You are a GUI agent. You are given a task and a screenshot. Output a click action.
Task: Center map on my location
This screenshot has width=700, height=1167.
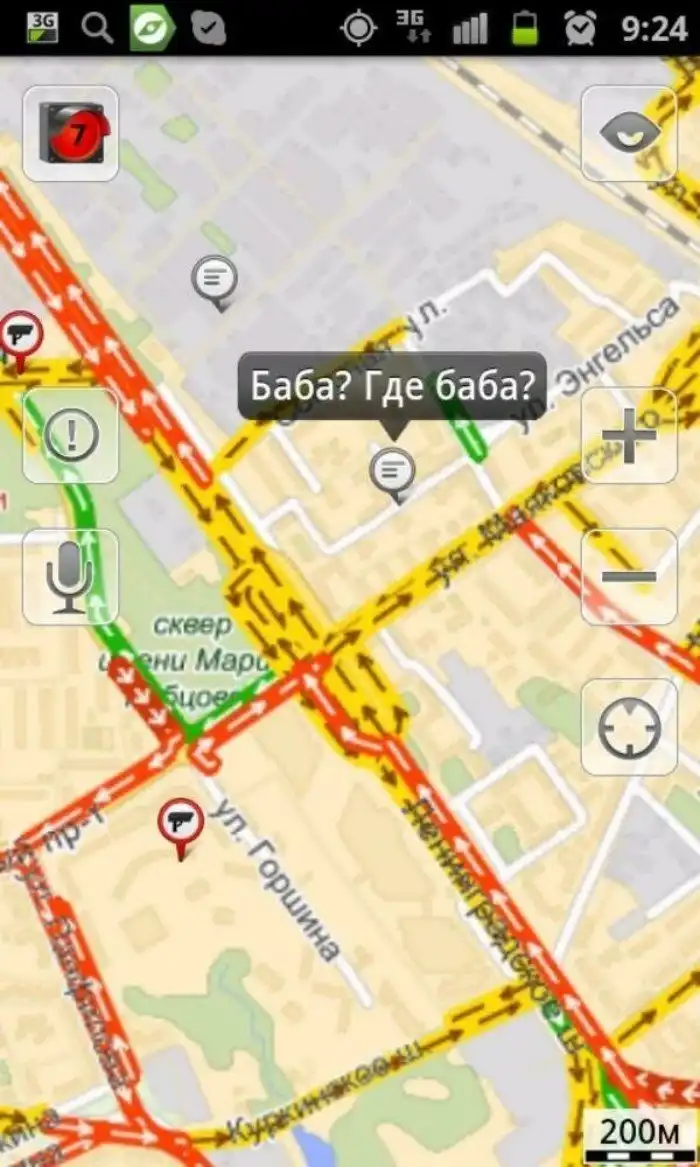[x=629, y=727]
